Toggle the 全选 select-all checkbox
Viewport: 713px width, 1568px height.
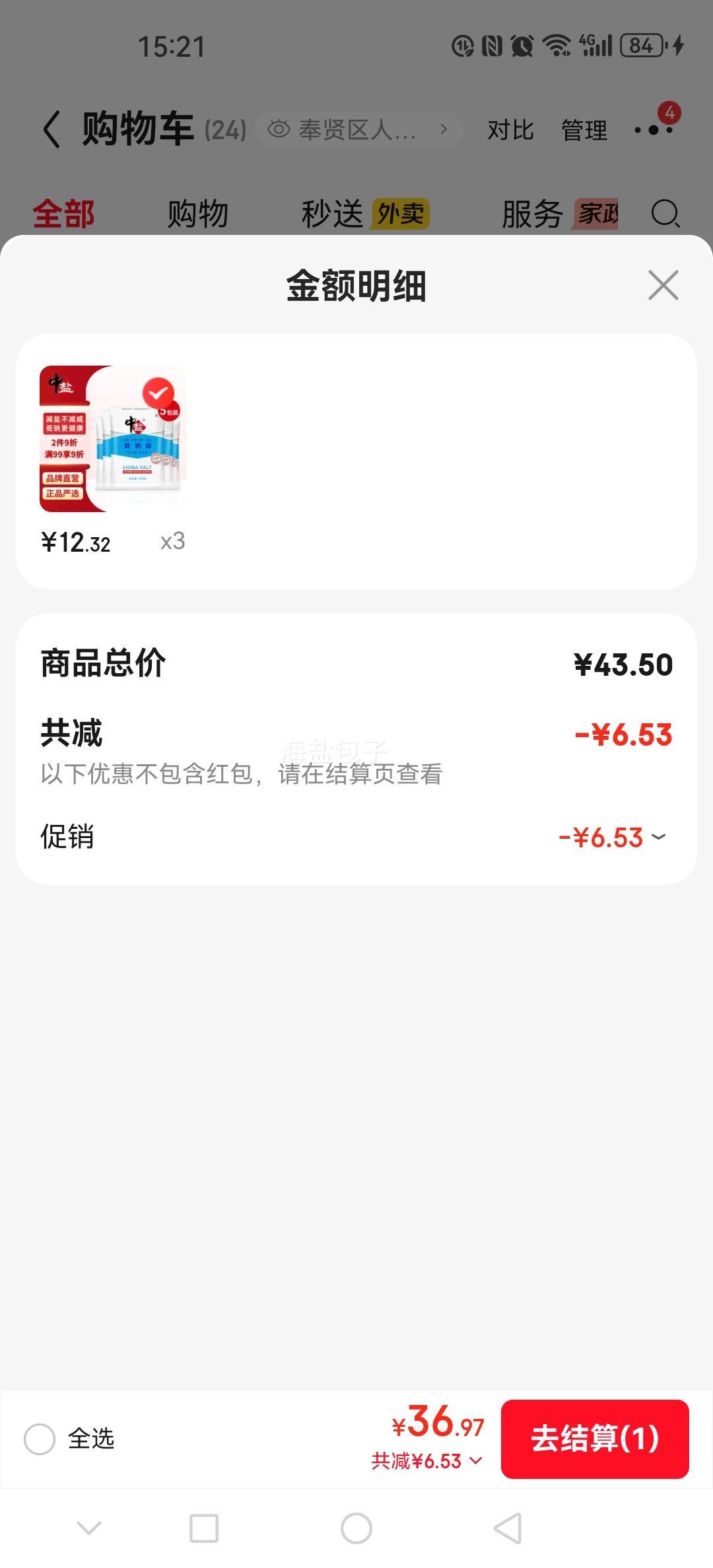40,1439
